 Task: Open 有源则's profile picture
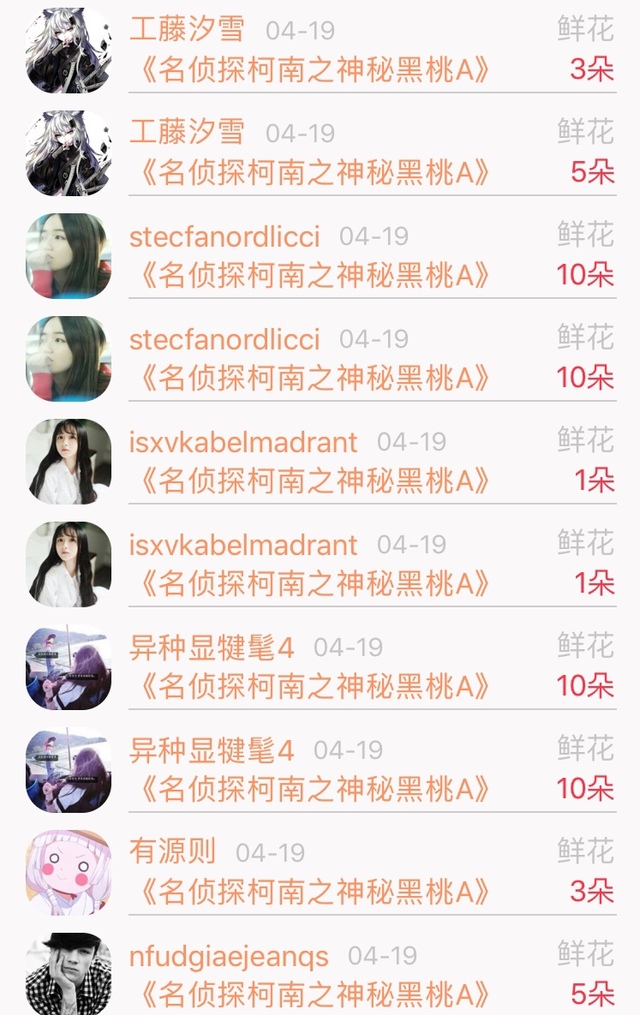(68, 871)
